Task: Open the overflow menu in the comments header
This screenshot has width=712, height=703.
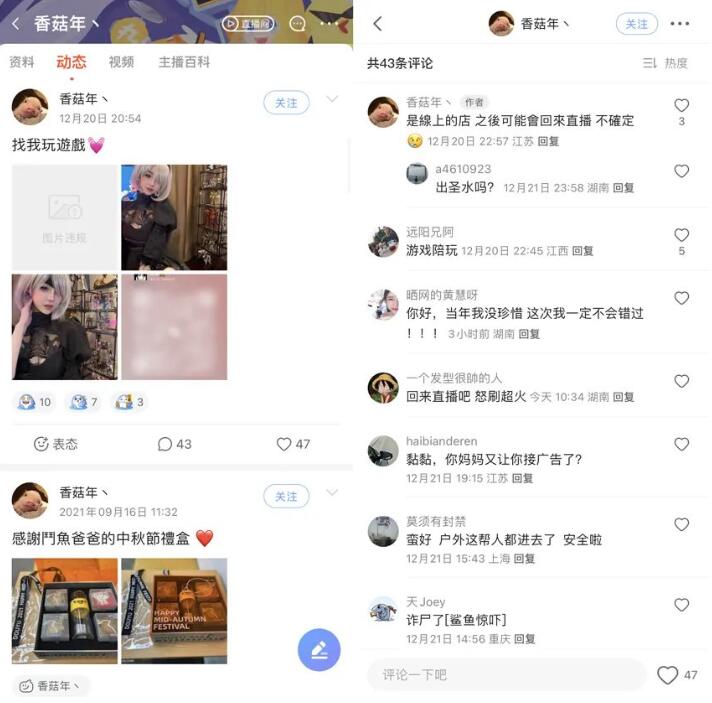Action: coord(680,24)
